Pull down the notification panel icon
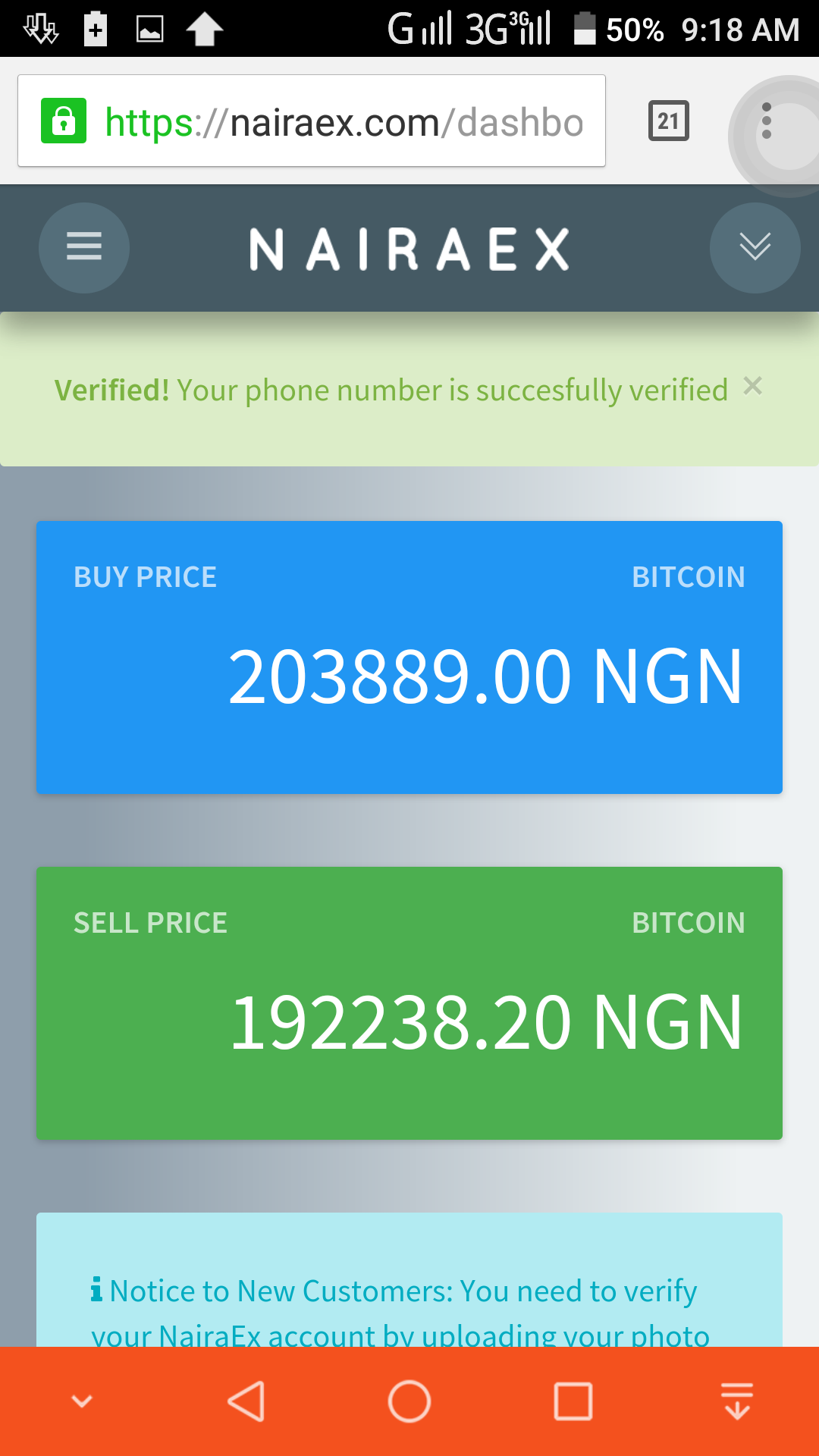The image size is (819, 1456). [737, 1401]
